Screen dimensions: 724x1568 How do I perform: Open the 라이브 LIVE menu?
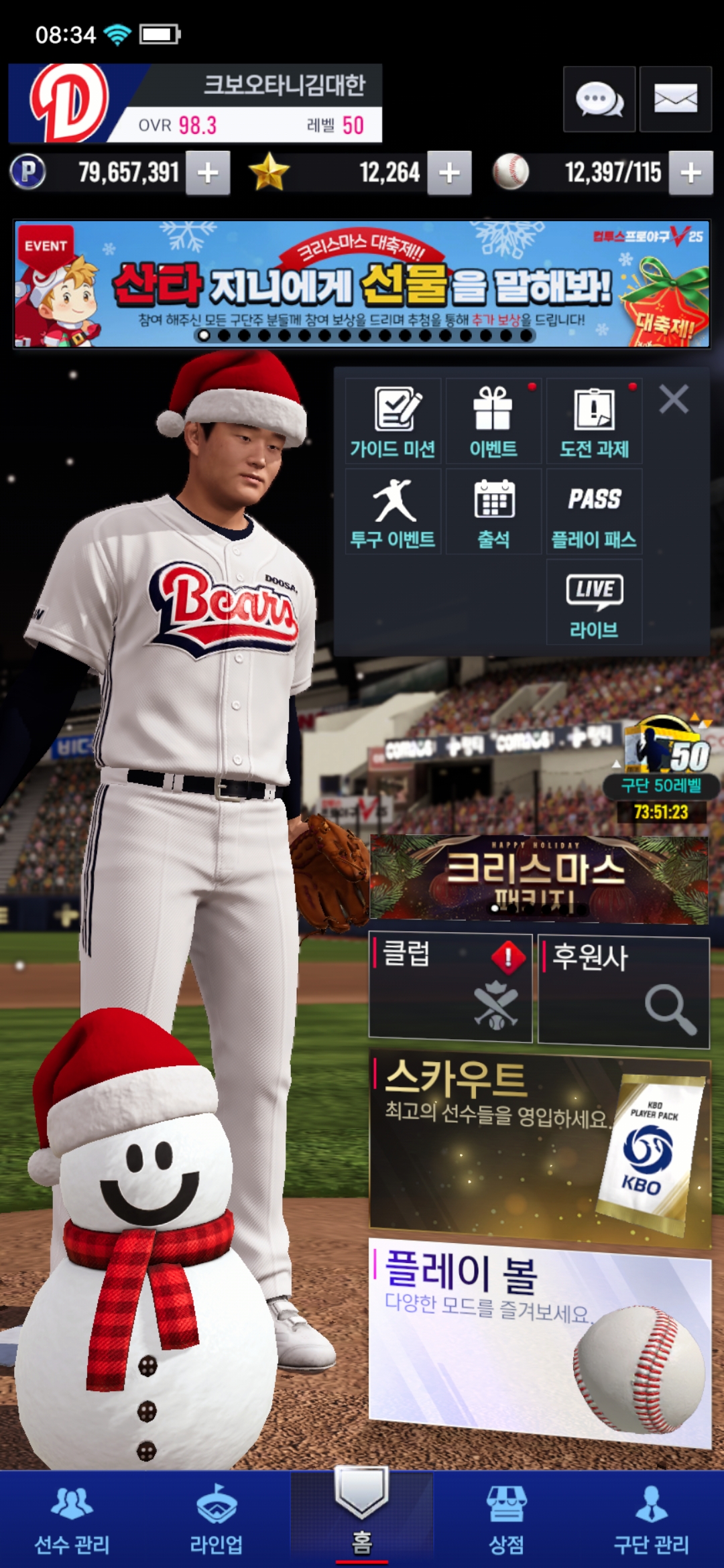594,602
